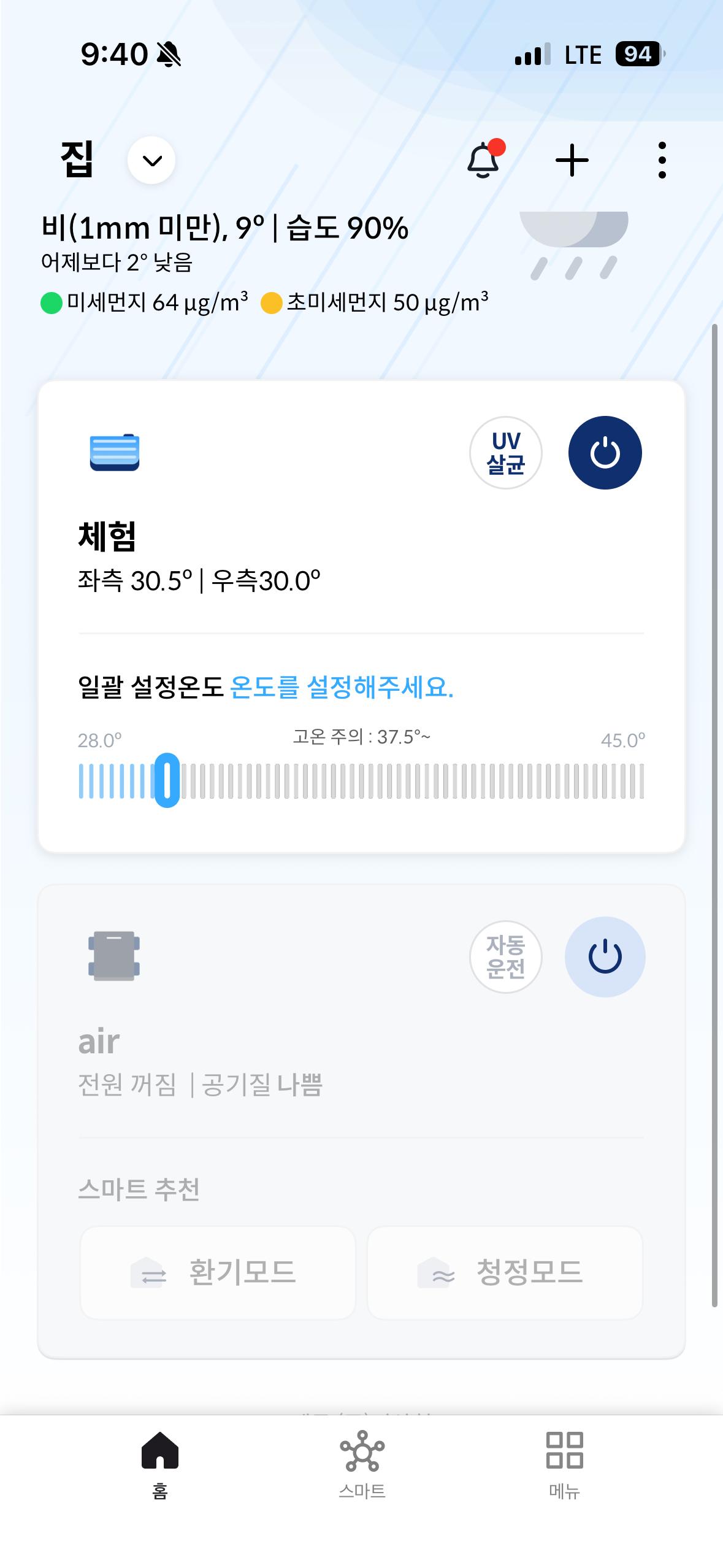Tap the UV 살균 mode badge

pos(506,453)
